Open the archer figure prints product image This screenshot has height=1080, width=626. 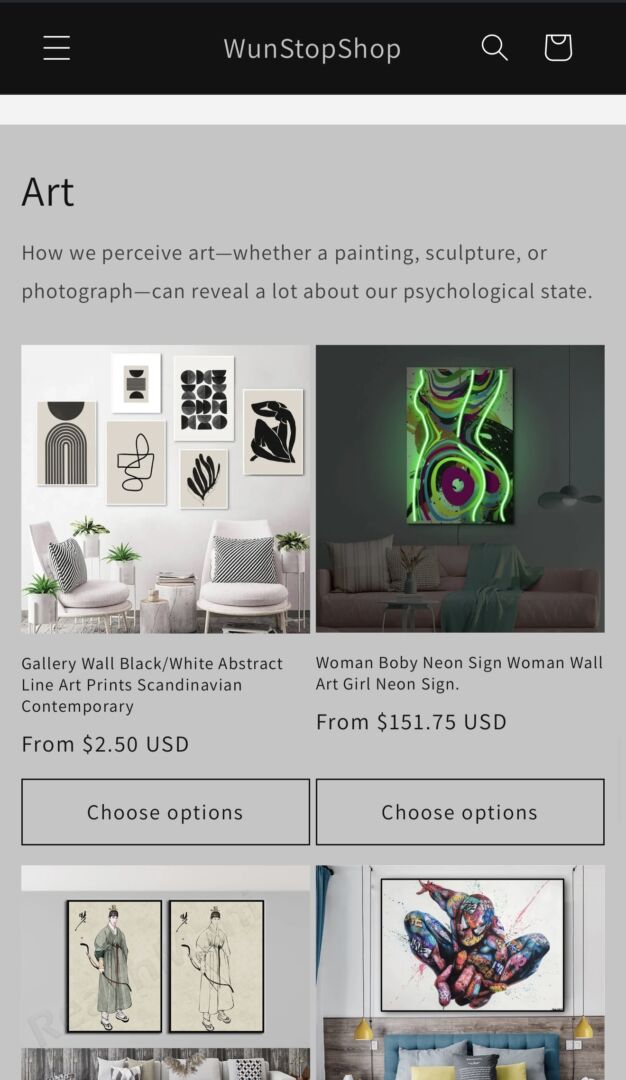tap(165, 970)
